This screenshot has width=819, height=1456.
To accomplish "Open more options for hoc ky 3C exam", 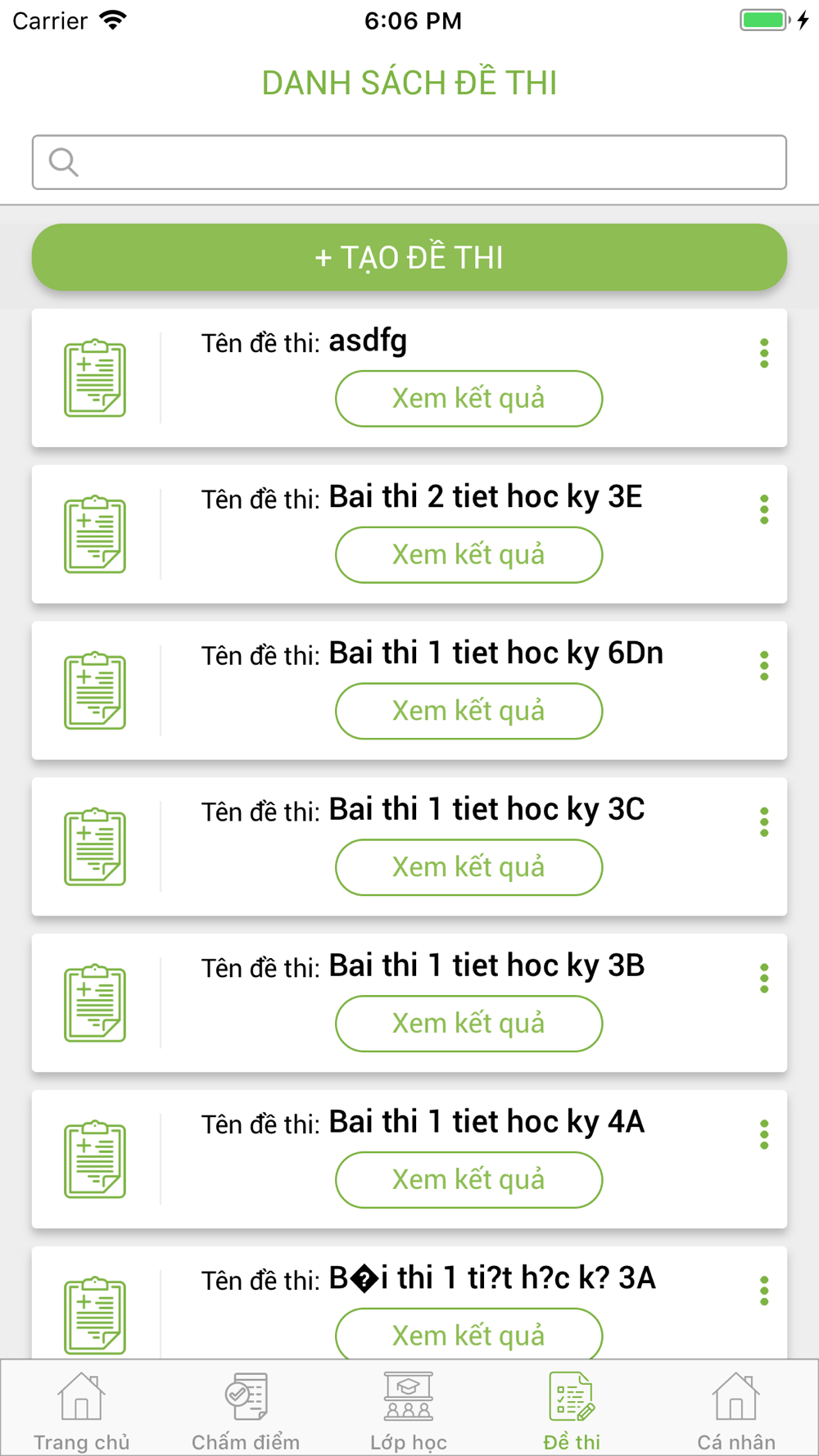I will [764, 822].
